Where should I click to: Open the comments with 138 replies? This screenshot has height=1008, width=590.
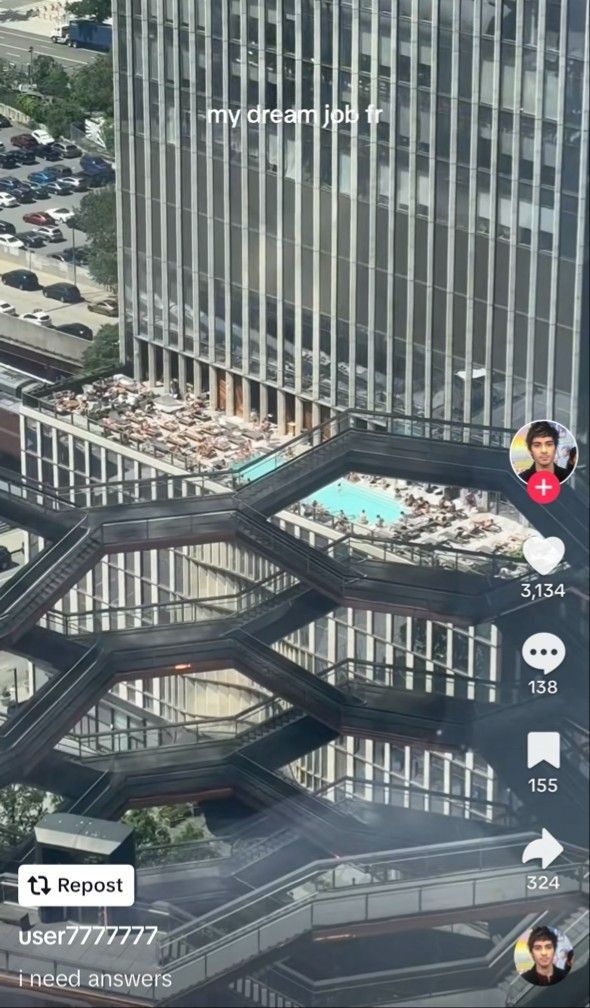[x=543, y=654]
